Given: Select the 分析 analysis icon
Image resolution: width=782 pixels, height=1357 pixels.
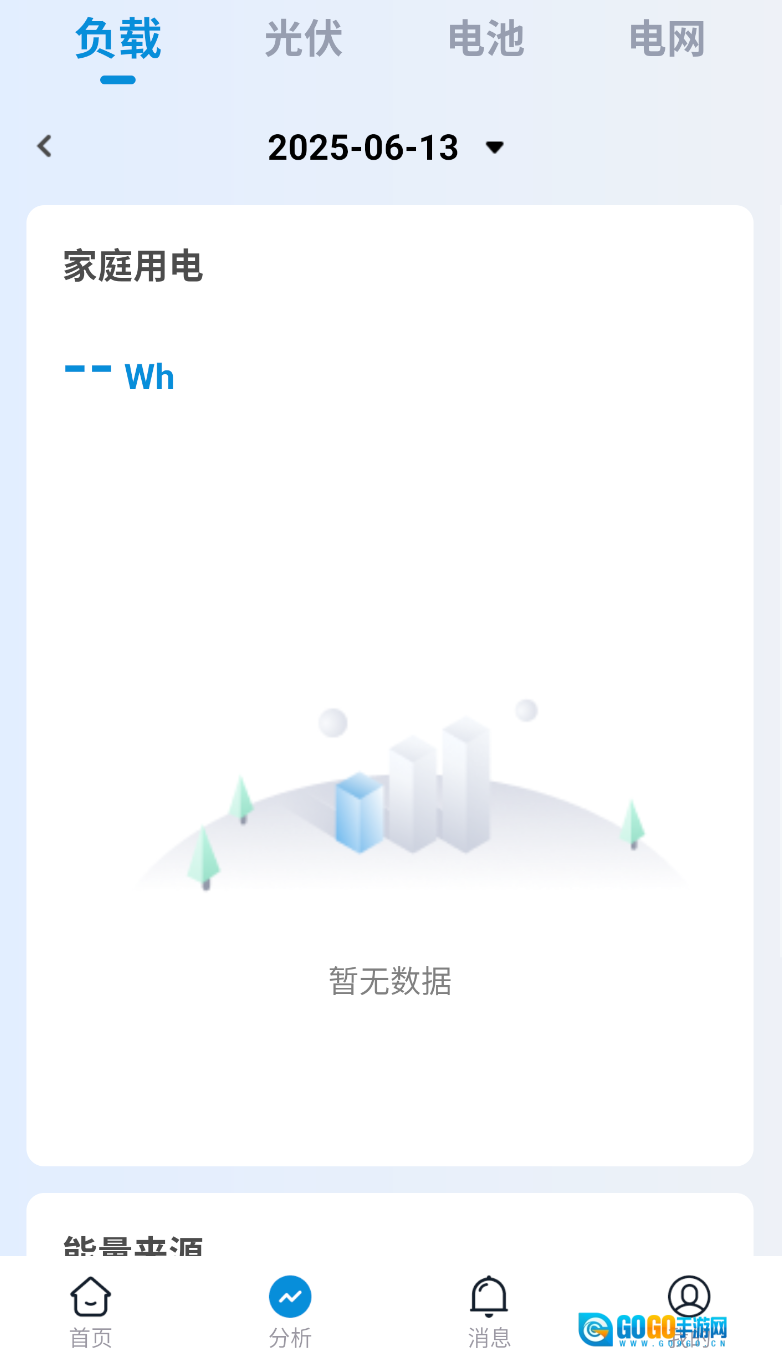Looking at the screenshot, I should [289, 1294].
